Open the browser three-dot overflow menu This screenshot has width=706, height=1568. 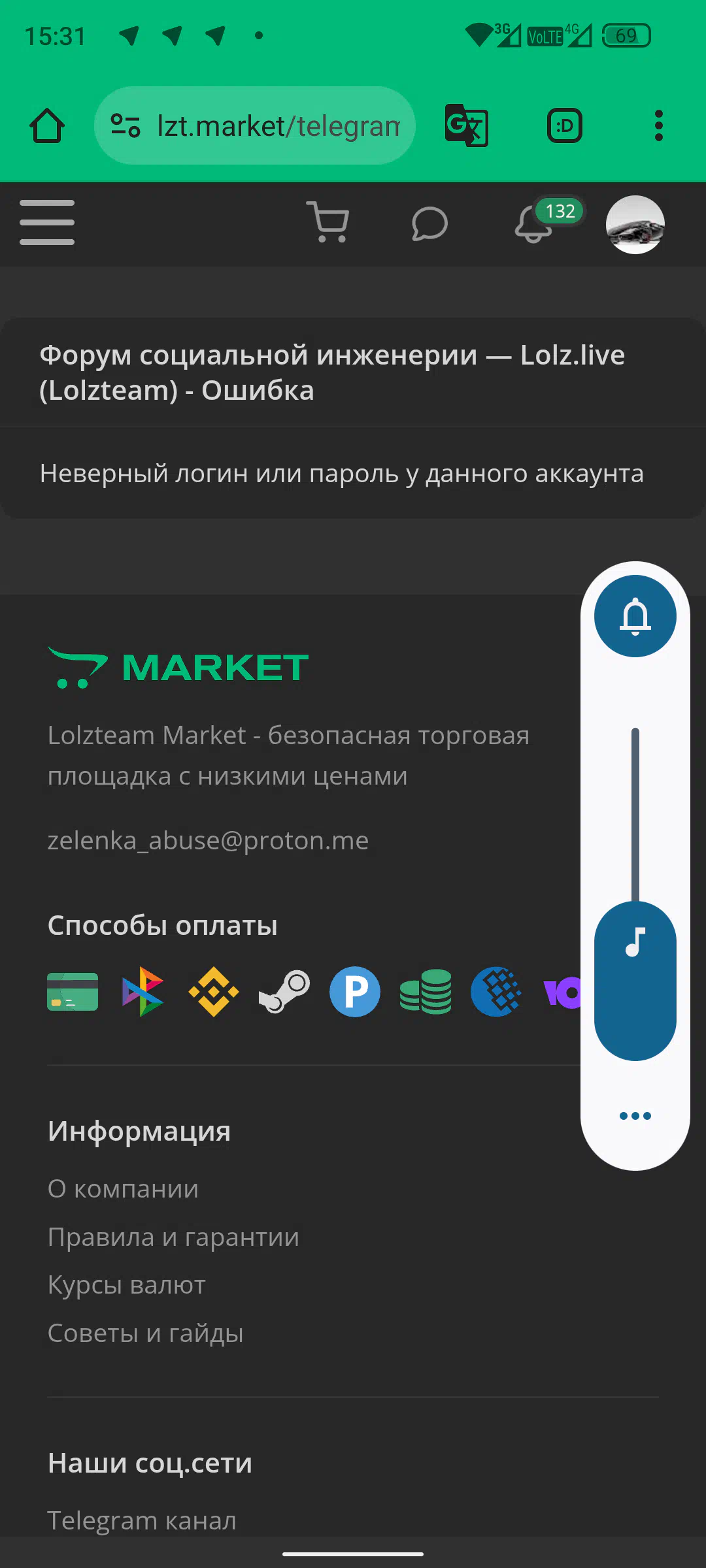tap(658, 125)
